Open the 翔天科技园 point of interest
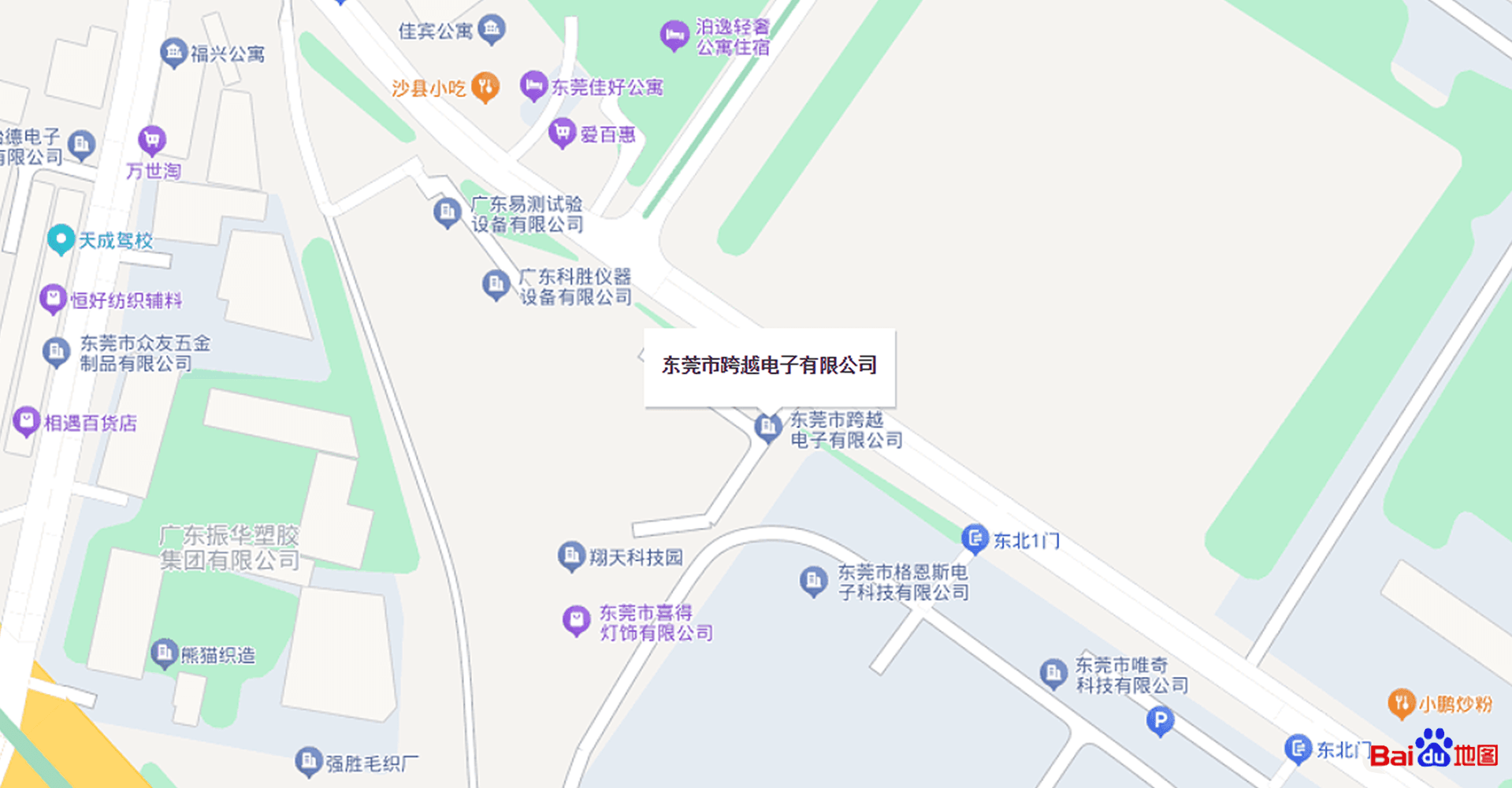The width and height of the screenshot is (1512, 788). (x=570, y=556)
